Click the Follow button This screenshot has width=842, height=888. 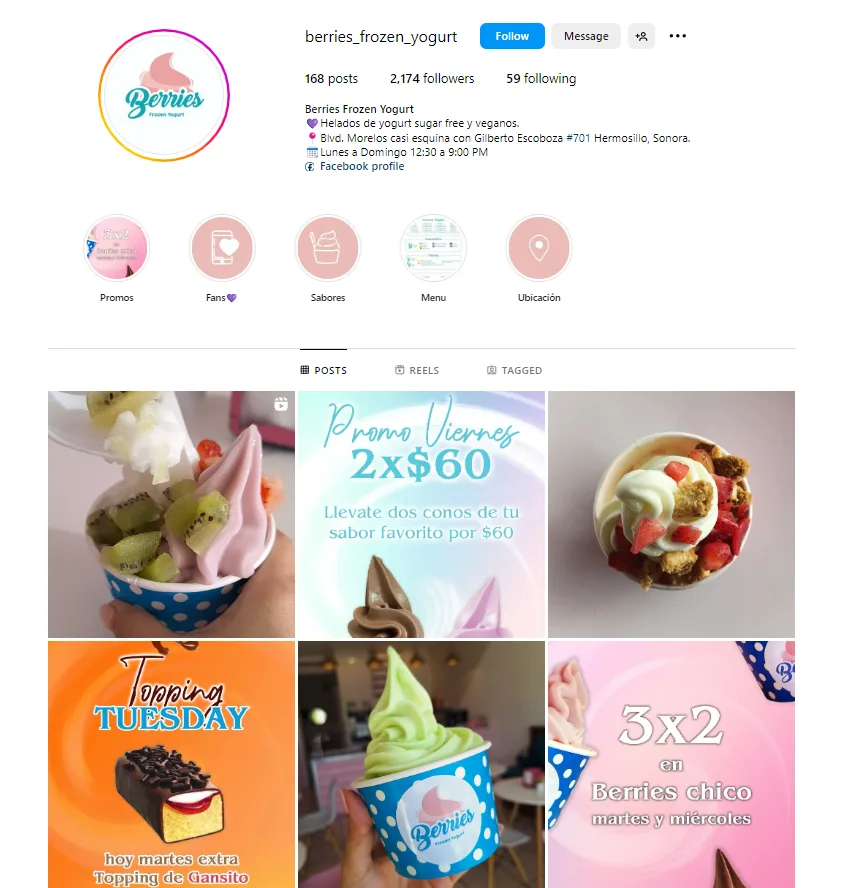tap(511, 36)
